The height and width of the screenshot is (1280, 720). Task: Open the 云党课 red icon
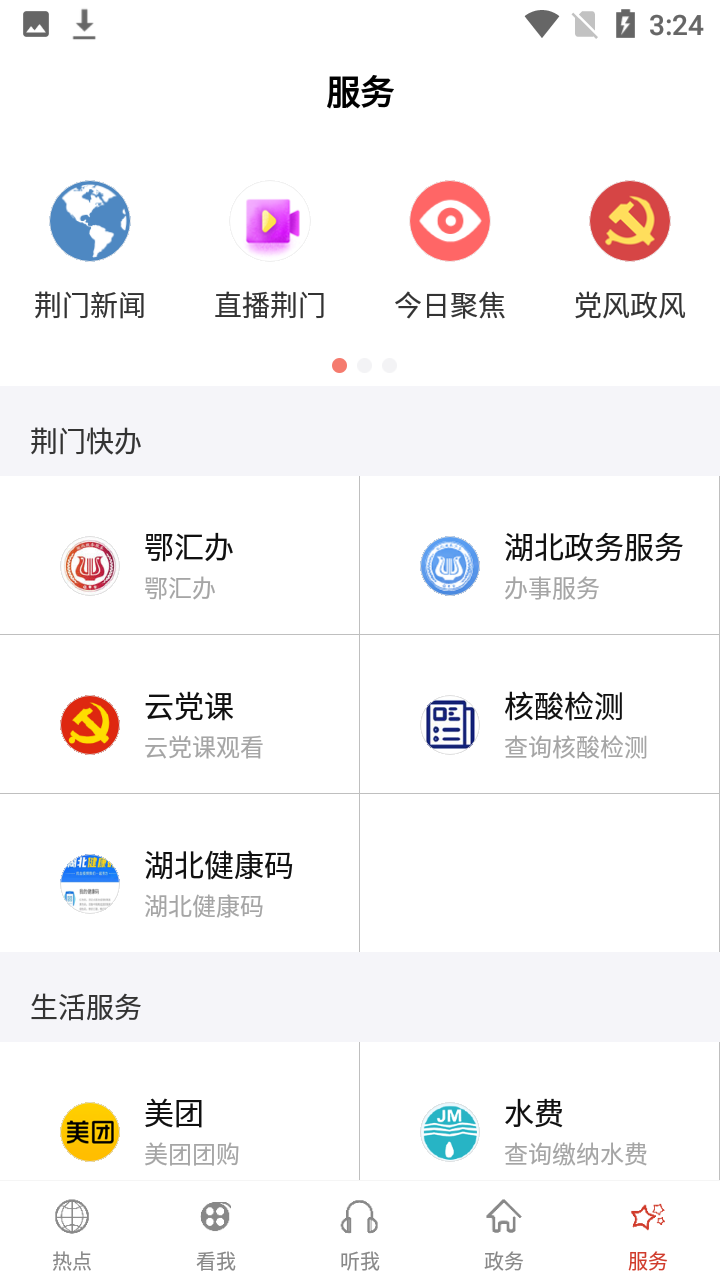(90, 723)
